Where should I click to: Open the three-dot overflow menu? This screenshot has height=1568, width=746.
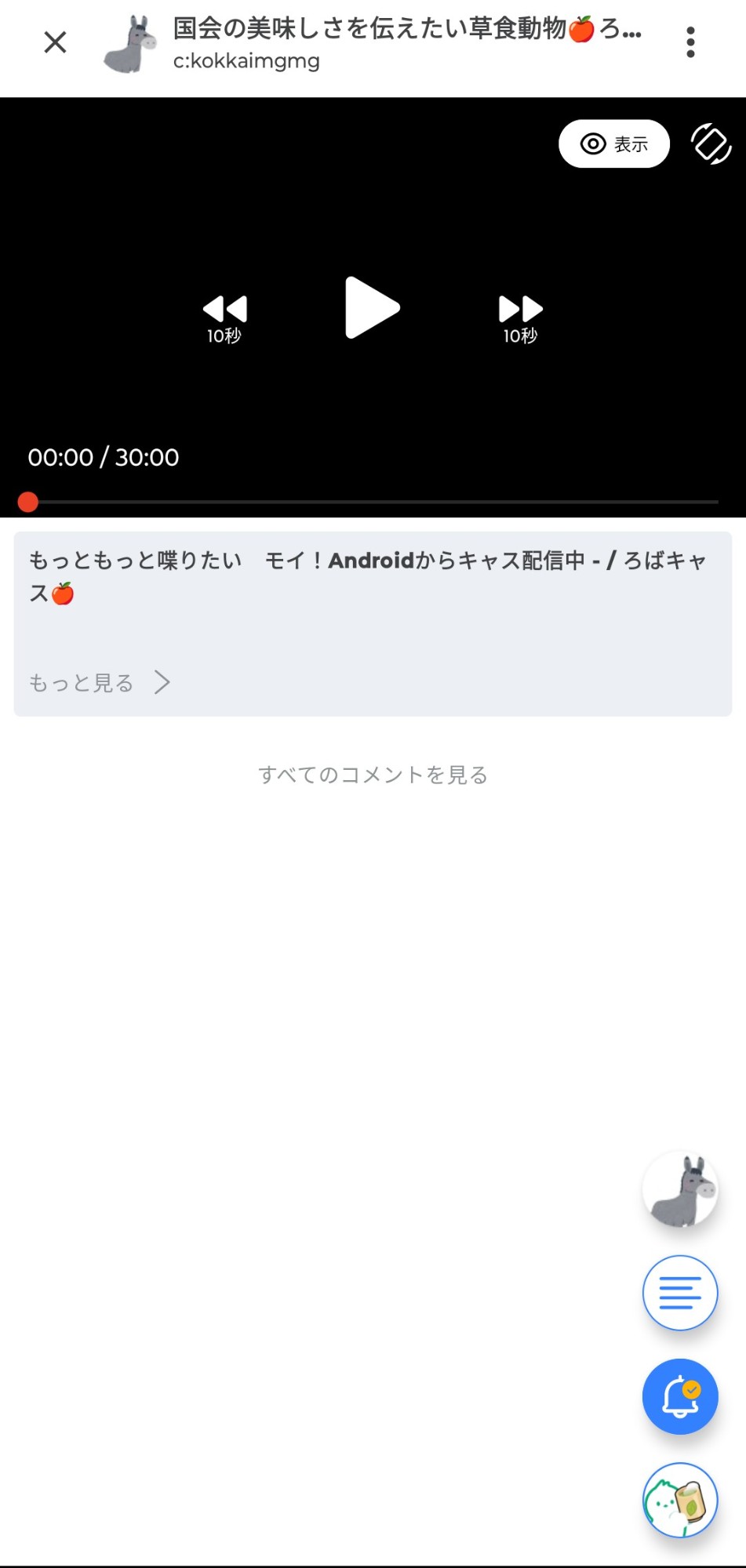click(690, 42)
